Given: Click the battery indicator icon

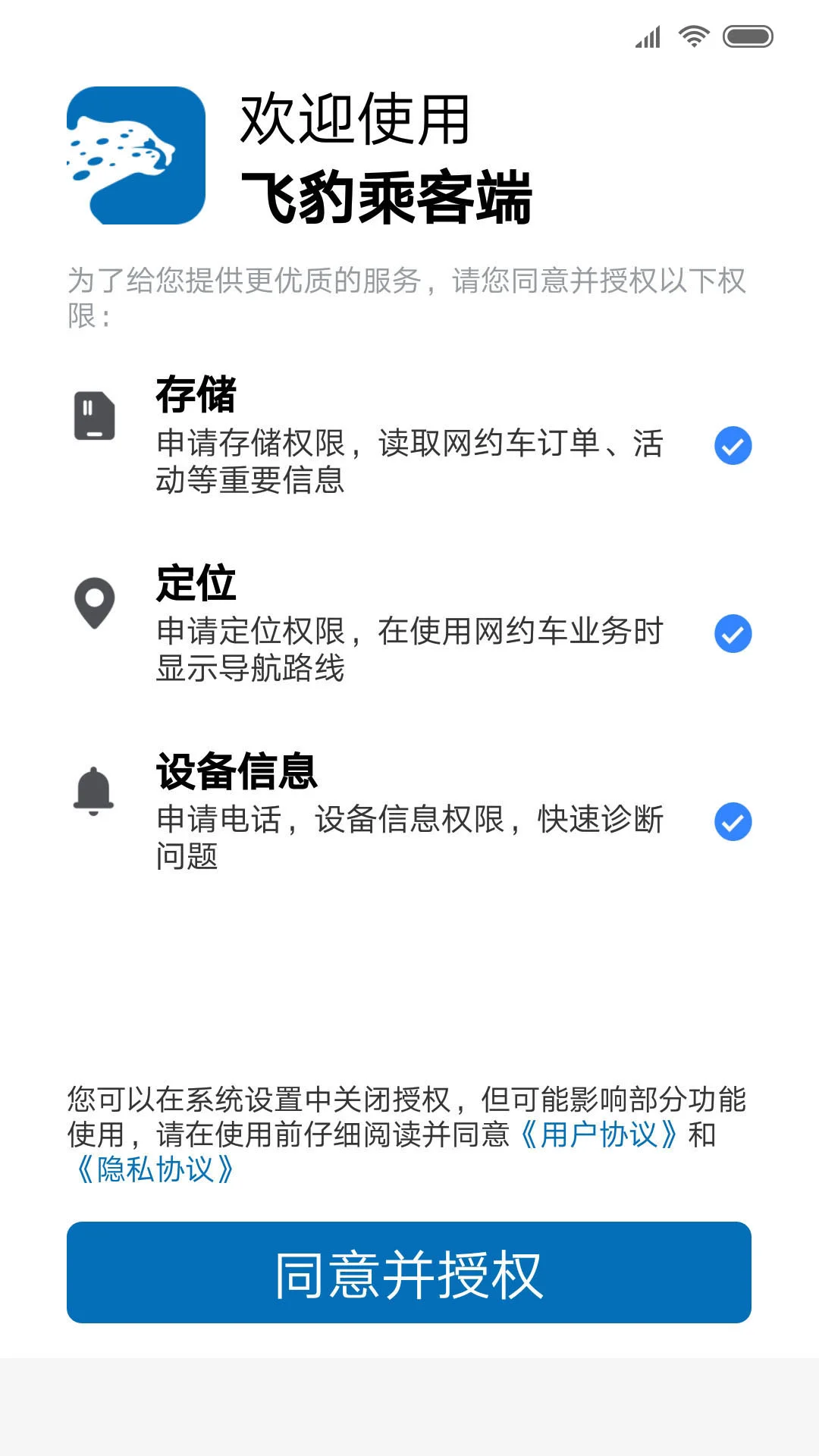Looking at the screenshot, I should click(x=747, y=34).
